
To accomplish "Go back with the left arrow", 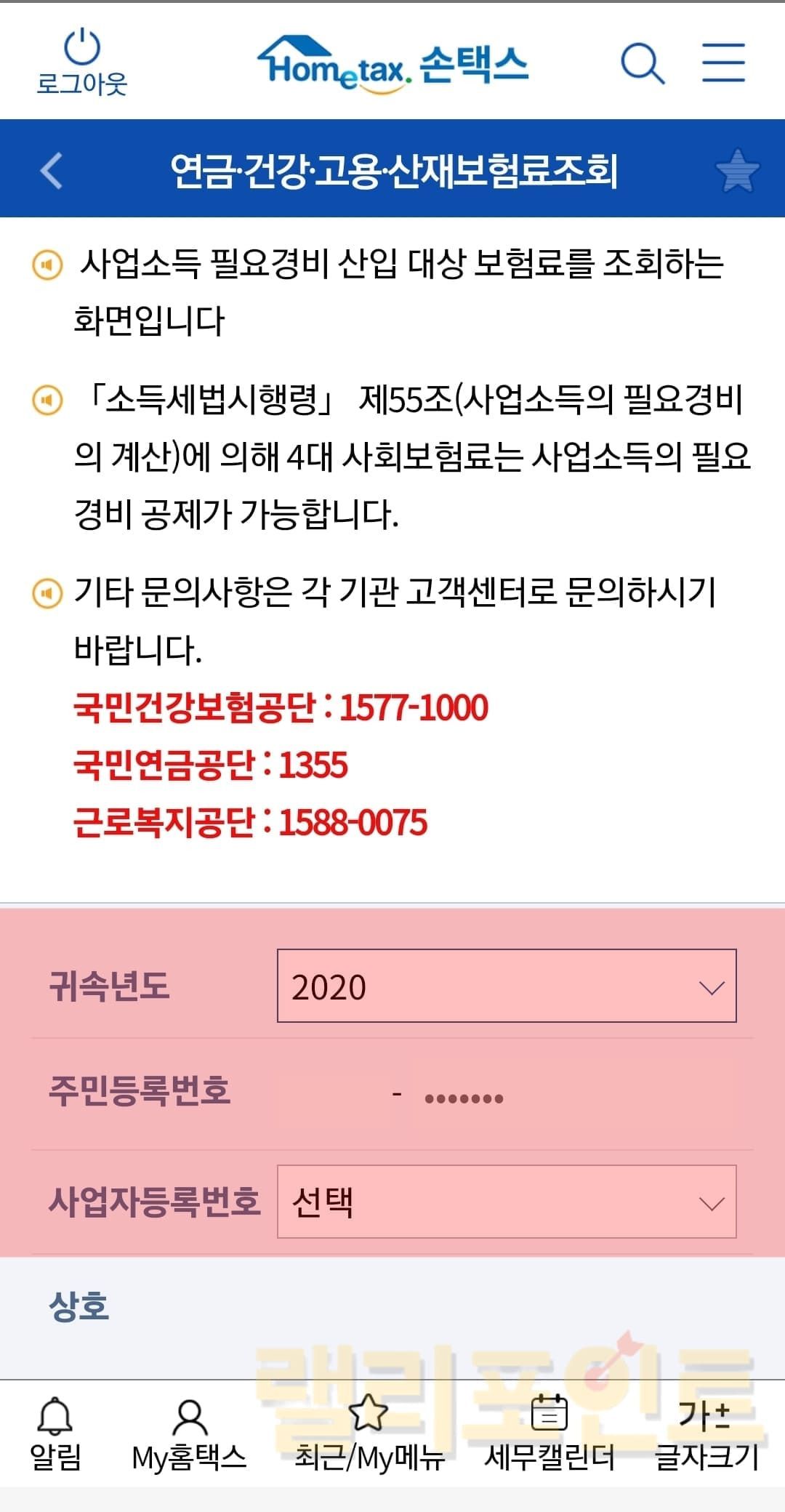I will tap(52, 170).
